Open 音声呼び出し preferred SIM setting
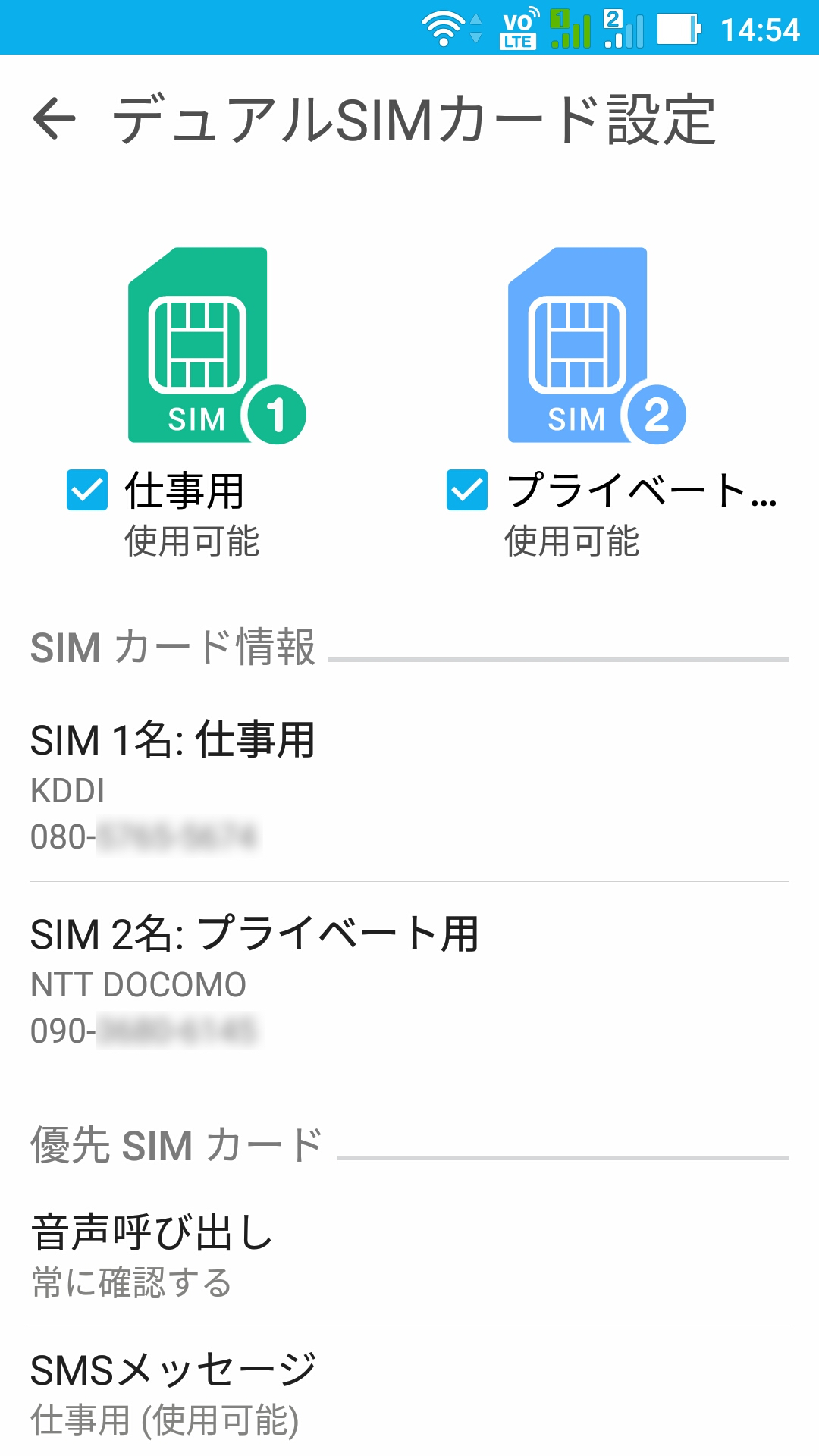Image resolution: width=819 pixels, height=1456 pixels. tap(409, 1256)
